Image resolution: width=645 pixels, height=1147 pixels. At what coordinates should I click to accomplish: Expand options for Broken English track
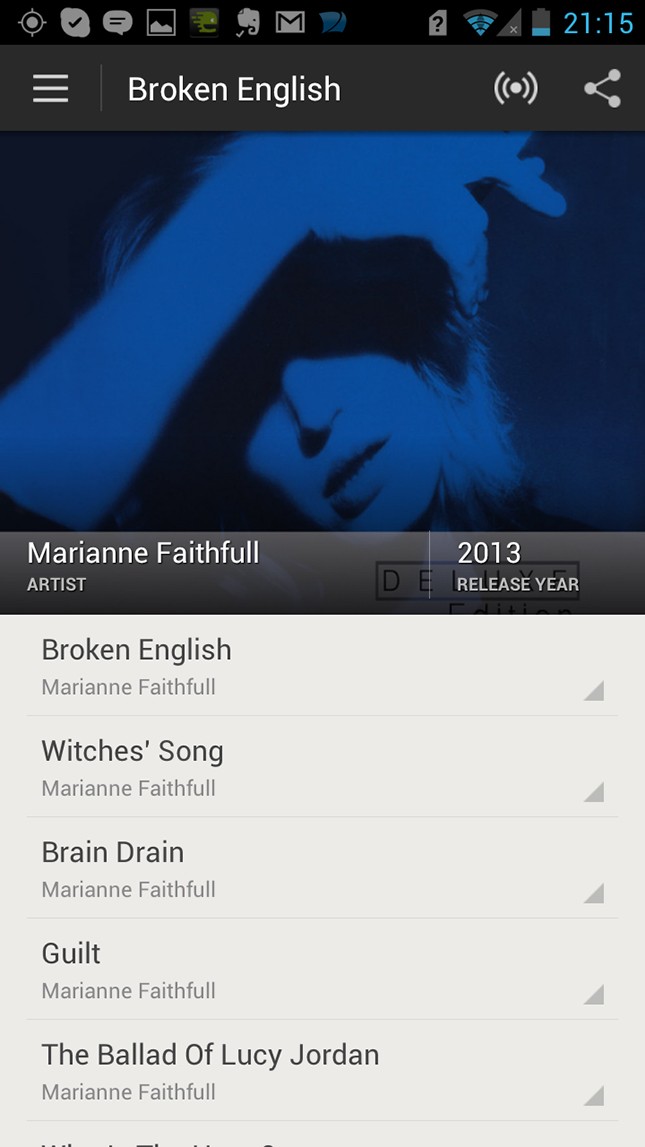(x=594, y=690)
